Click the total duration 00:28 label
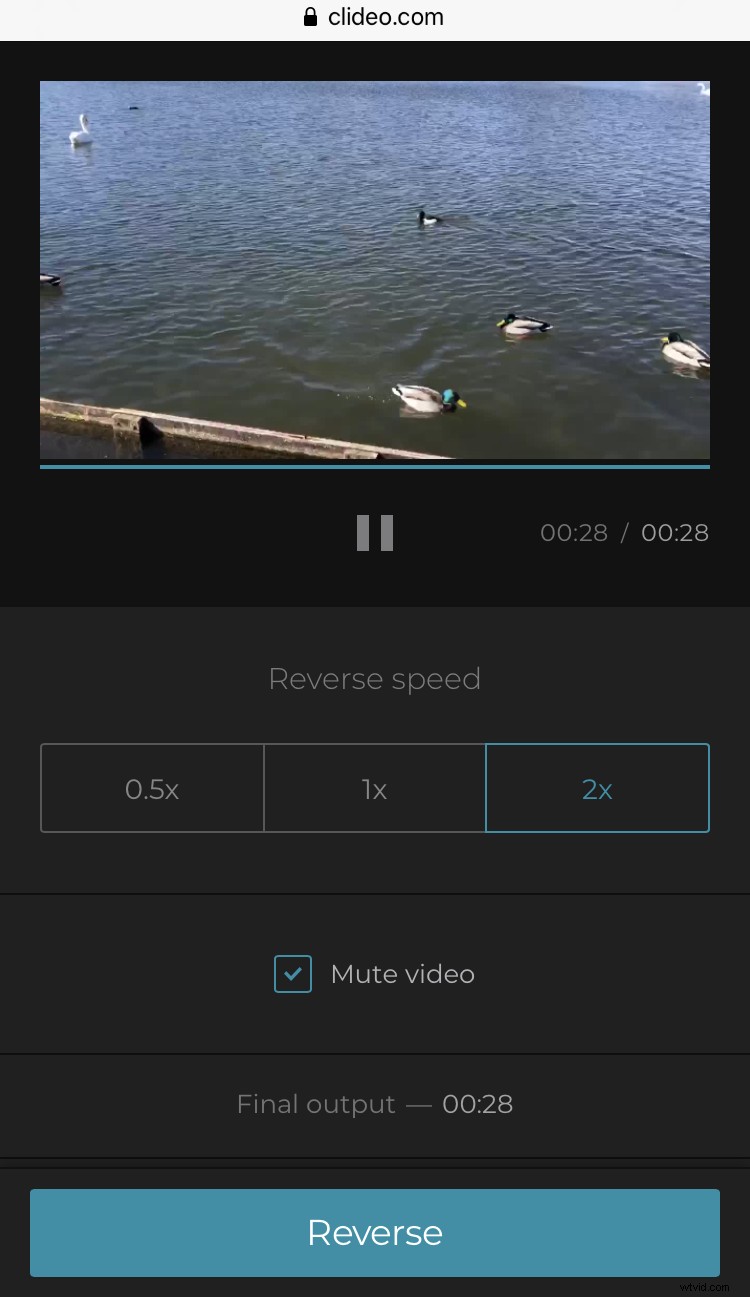Screen dimensions: 750x1297 [x=674, y=532]
